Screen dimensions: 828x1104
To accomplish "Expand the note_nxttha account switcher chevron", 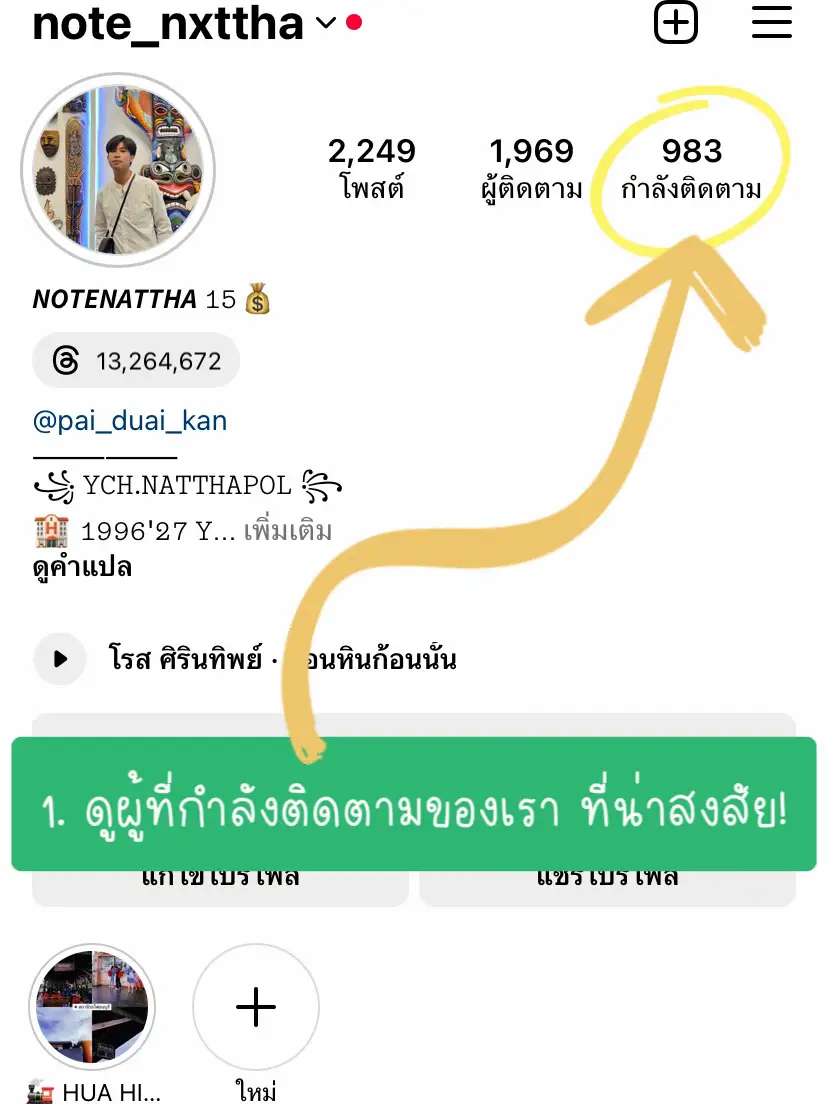I will (325, 23).
